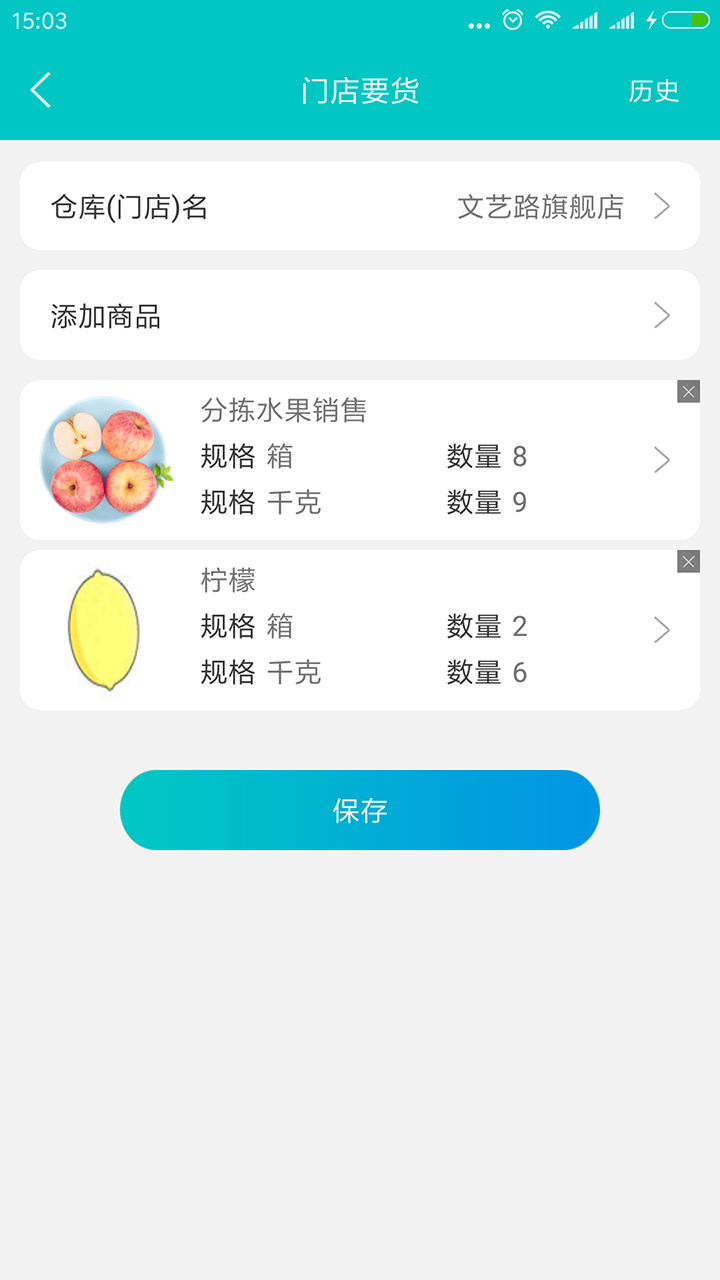The height and width of the screenshot is (1280, 720).
Task: Expand the 仓库(门店)名 row chevron
Action: tap(662, 206)
